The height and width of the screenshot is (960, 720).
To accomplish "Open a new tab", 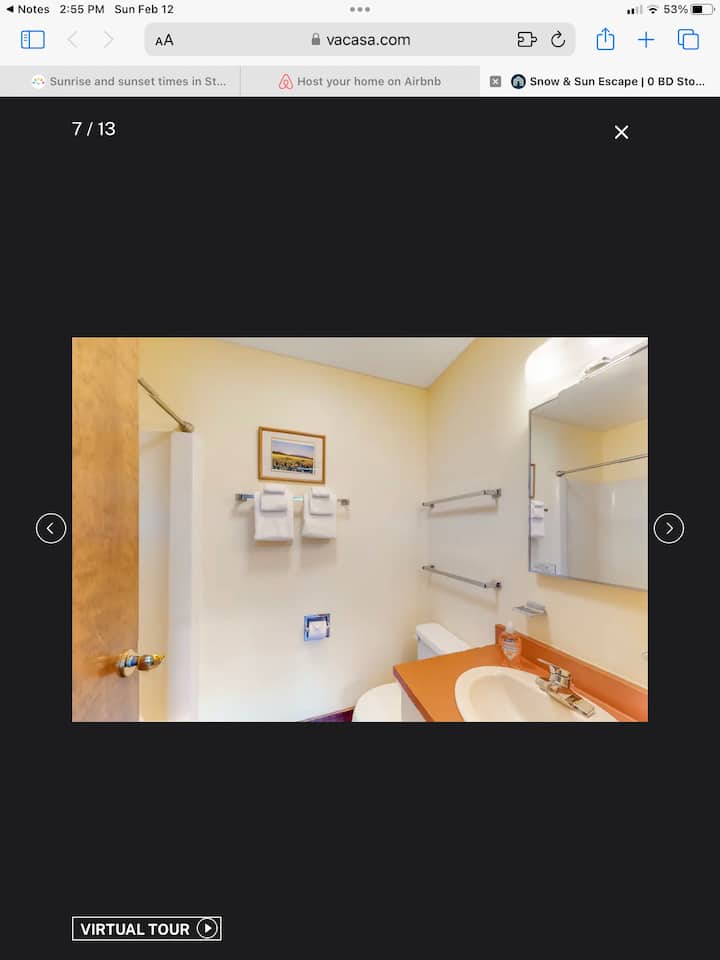I will coord(646,40).
